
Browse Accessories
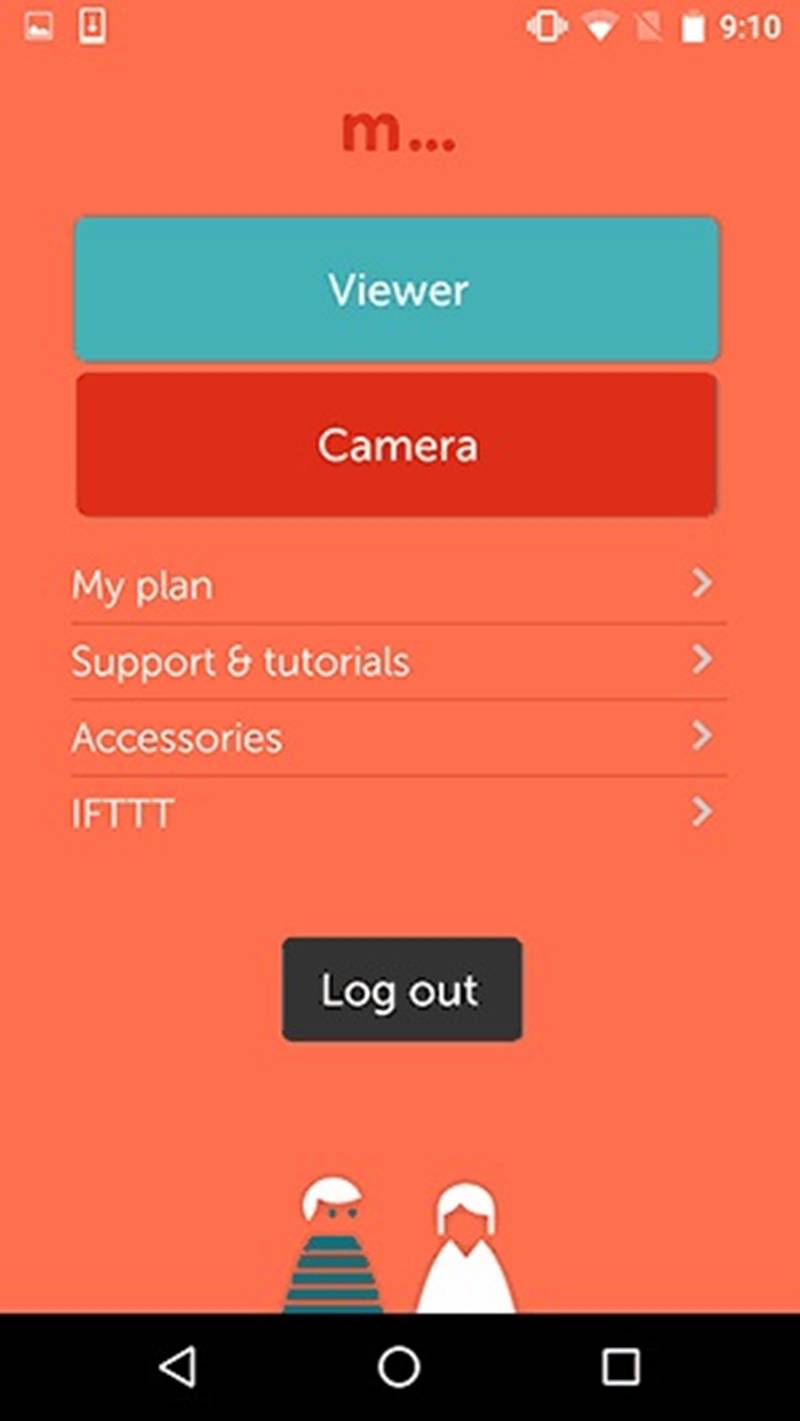point(398,738)
